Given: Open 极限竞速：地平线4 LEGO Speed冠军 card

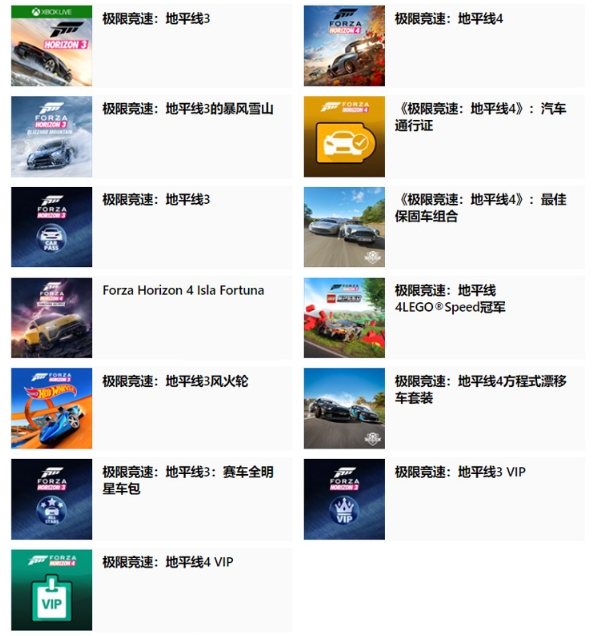Looking at the screenshot, I should point(443,318).
